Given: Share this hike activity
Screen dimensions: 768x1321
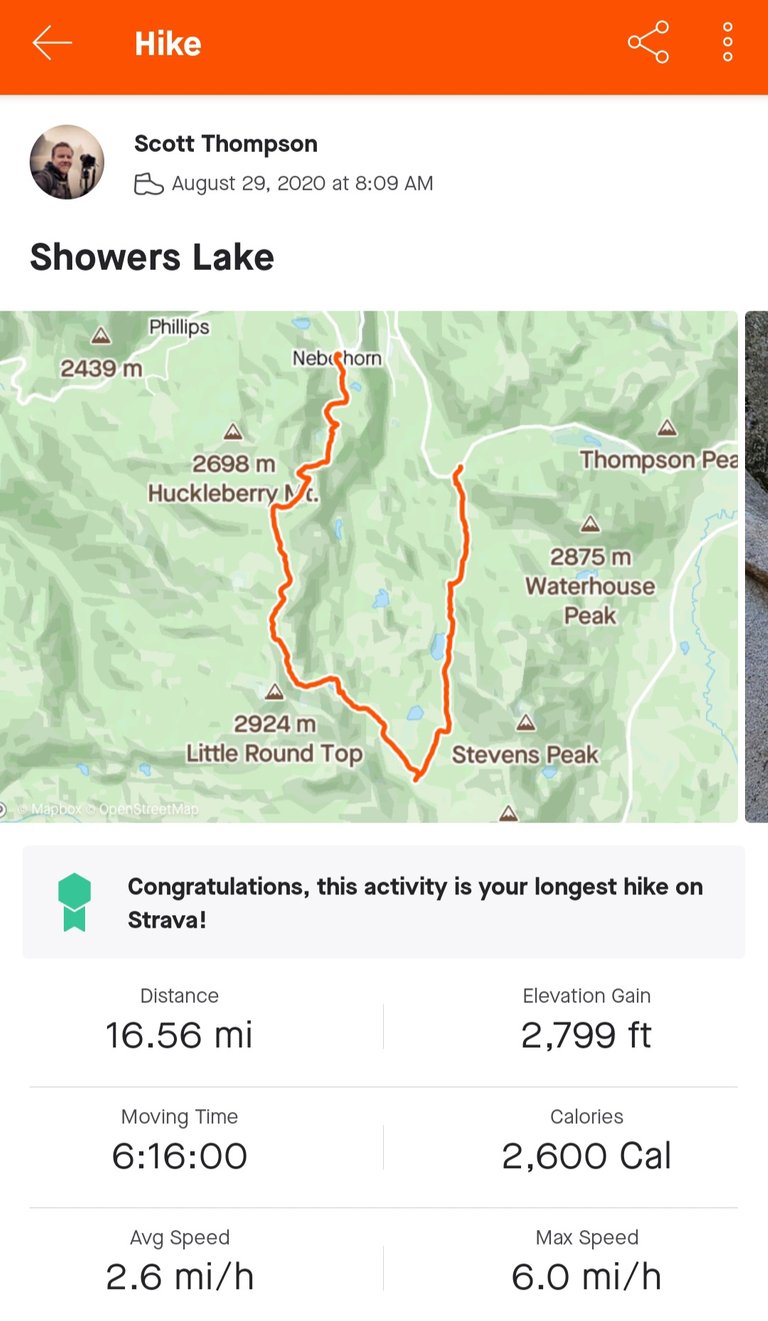Looking at the screenshot, I should [648, 43].
